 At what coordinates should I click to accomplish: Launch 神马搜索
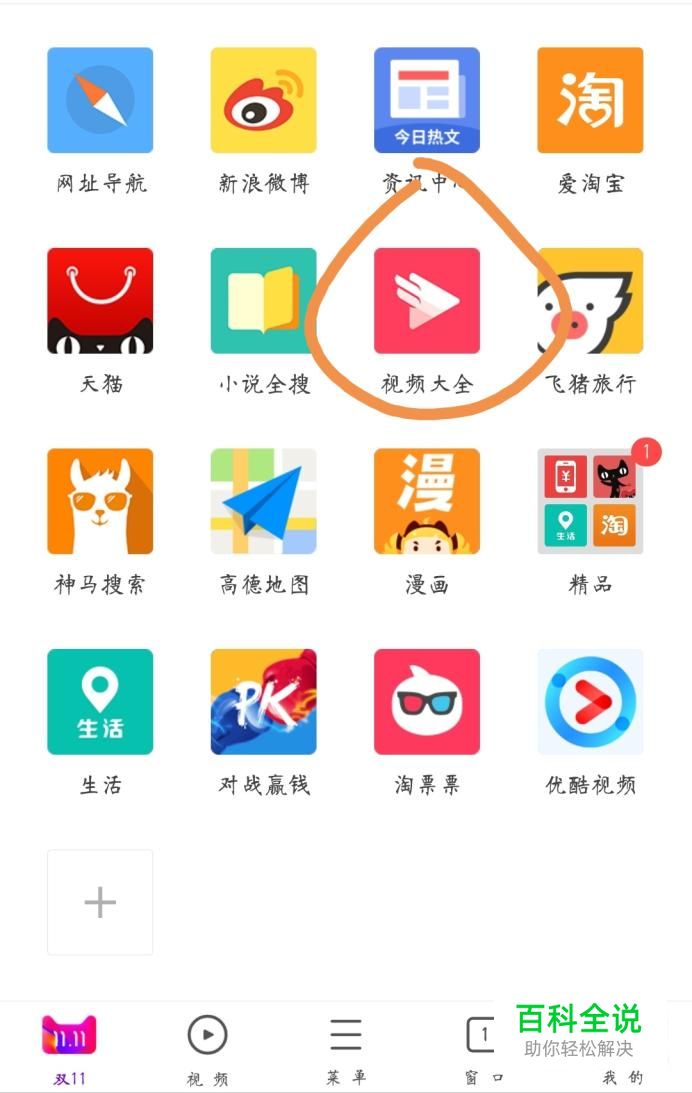[100, 501]
